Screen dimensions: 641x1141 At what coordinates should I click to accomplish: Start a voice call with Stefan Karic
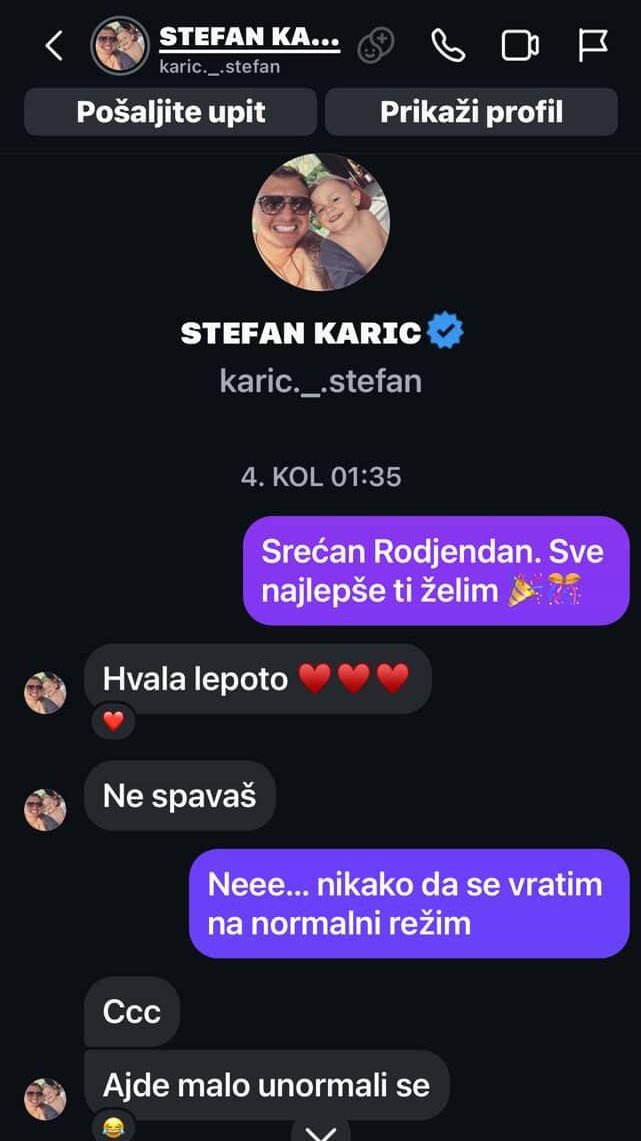447,45
